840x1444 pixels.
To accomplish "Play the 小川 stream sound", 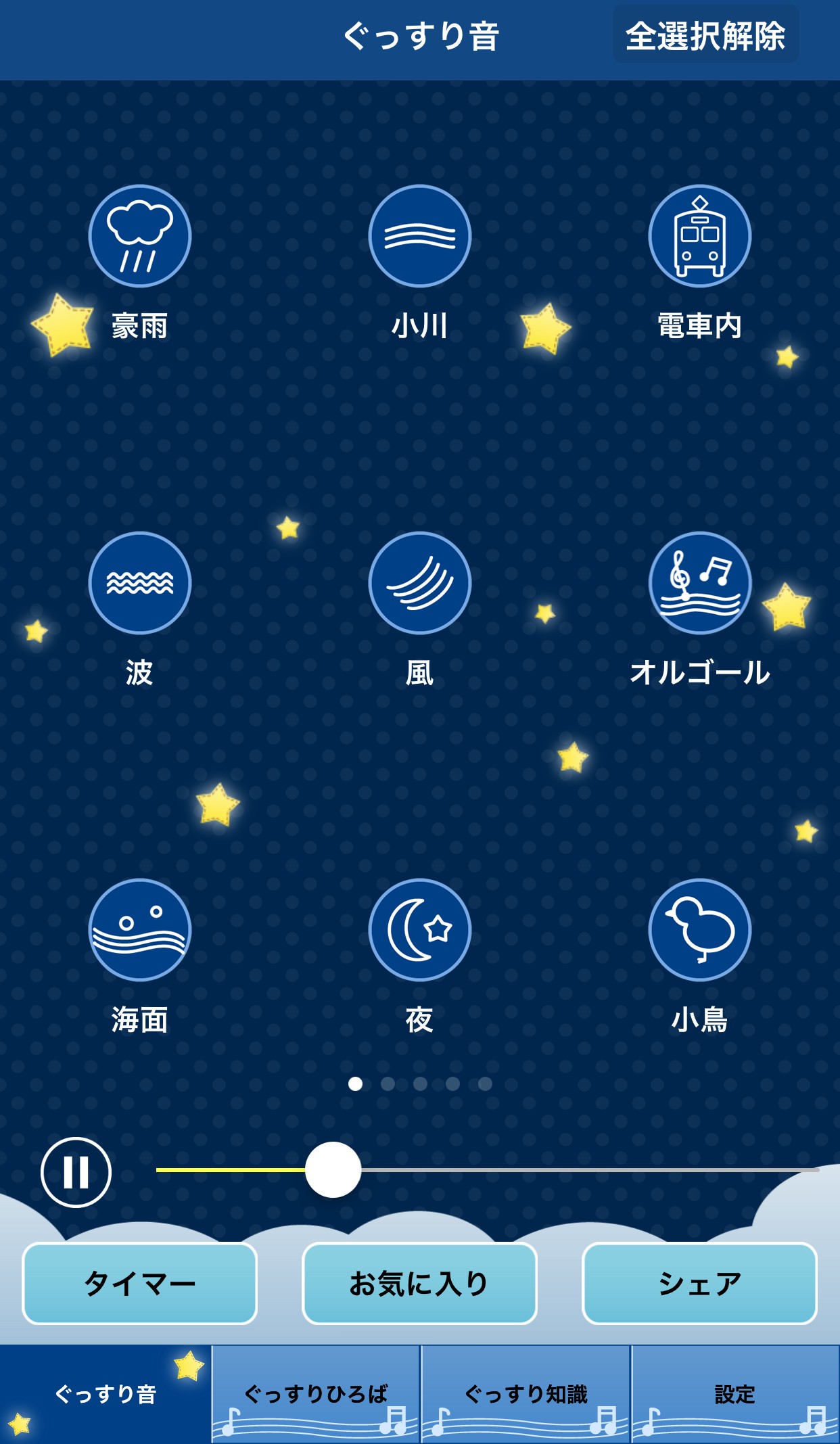I will [419, 236].
